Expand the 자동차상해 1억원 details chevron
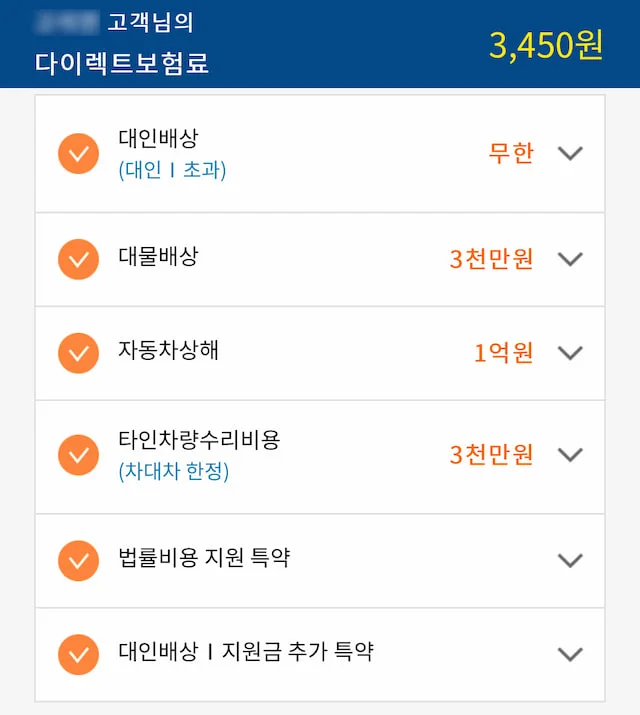This screenshot has height=715, width=640. coord(570,353)
